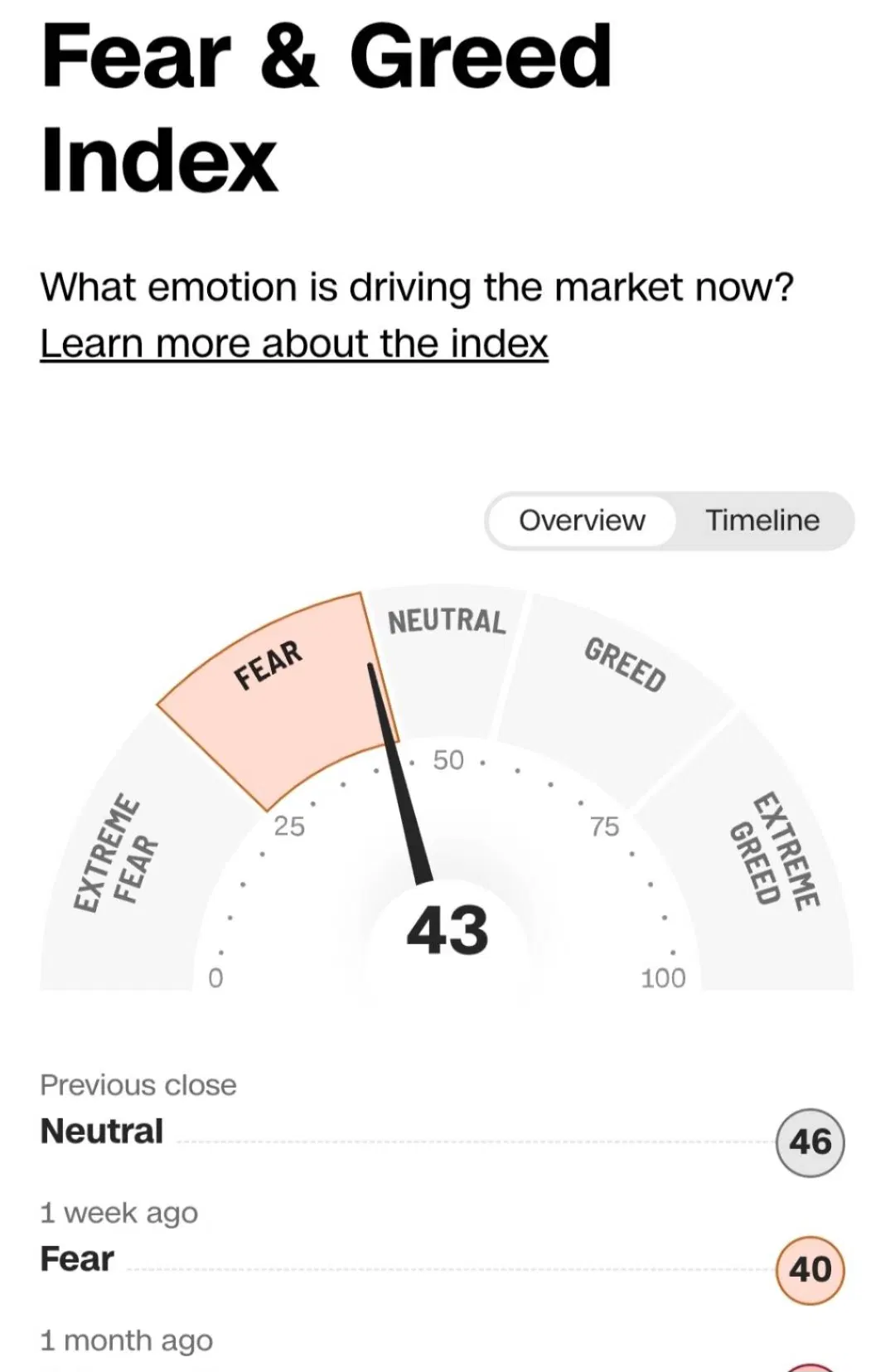Image resolution: width=895 pixels, height=1372 pixels.
Task: Open the 'Learn more about the index' link
Action: point(294,343)
